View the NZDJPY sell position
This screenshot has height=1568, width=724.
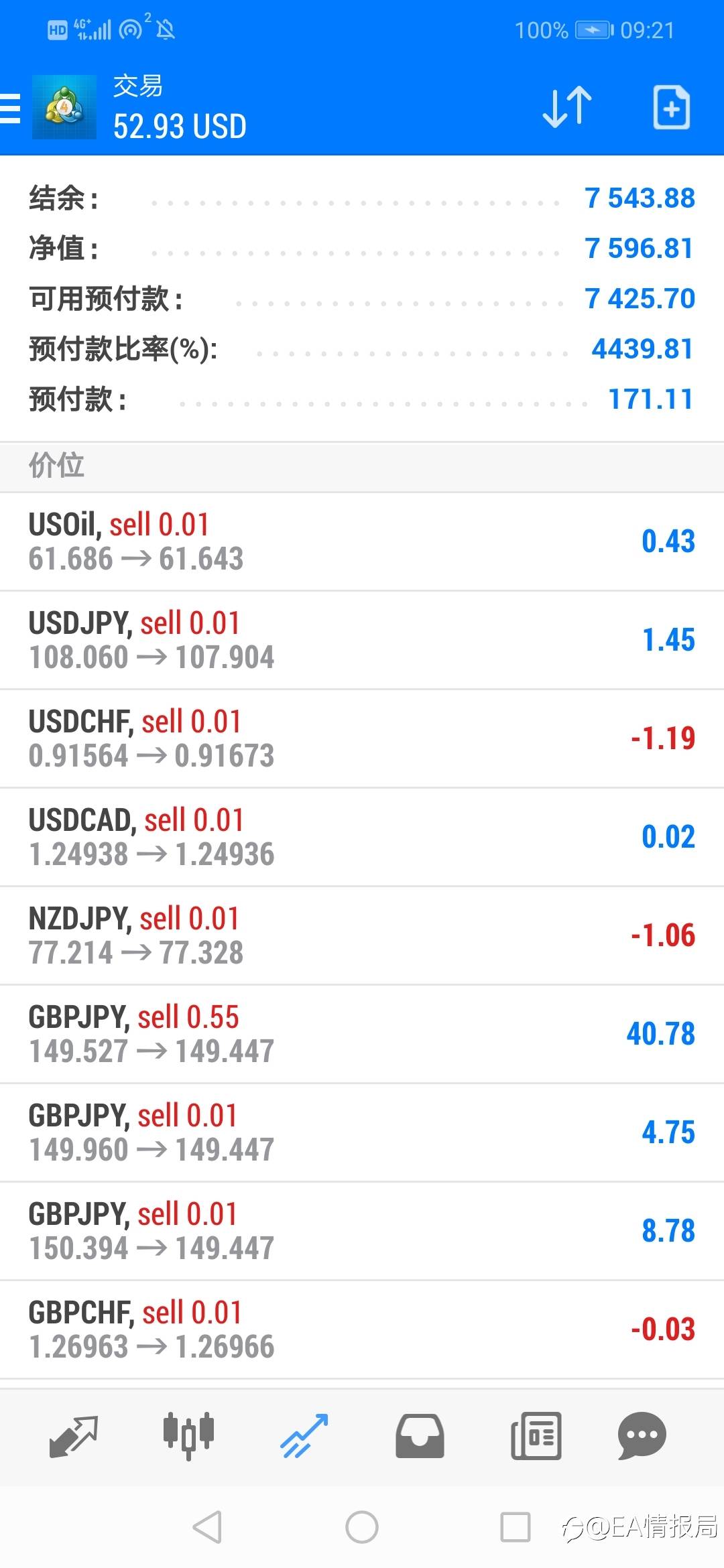362,935
